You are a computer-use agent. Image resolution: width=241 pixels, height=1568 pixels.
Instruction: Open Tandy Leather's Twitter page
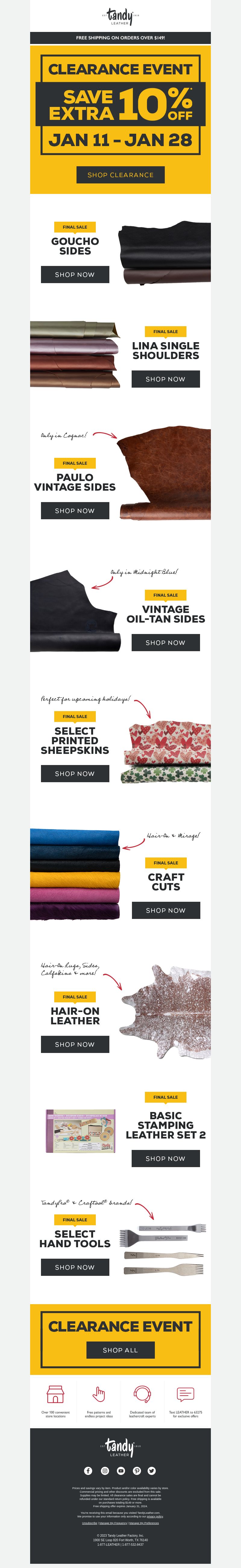[x=152, y=1471]
